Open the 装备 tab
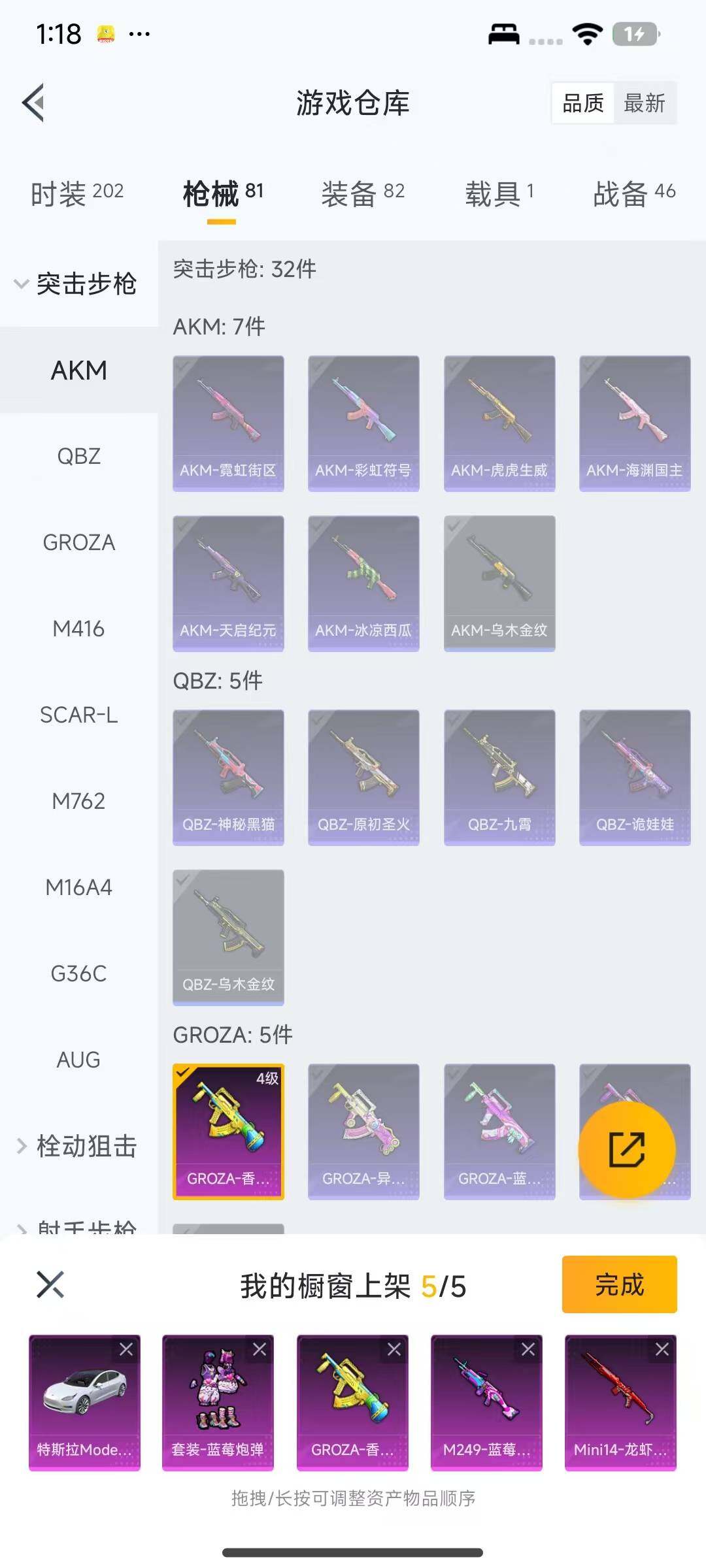Screen dimensions: 706x1568 (x=363, y=193)
